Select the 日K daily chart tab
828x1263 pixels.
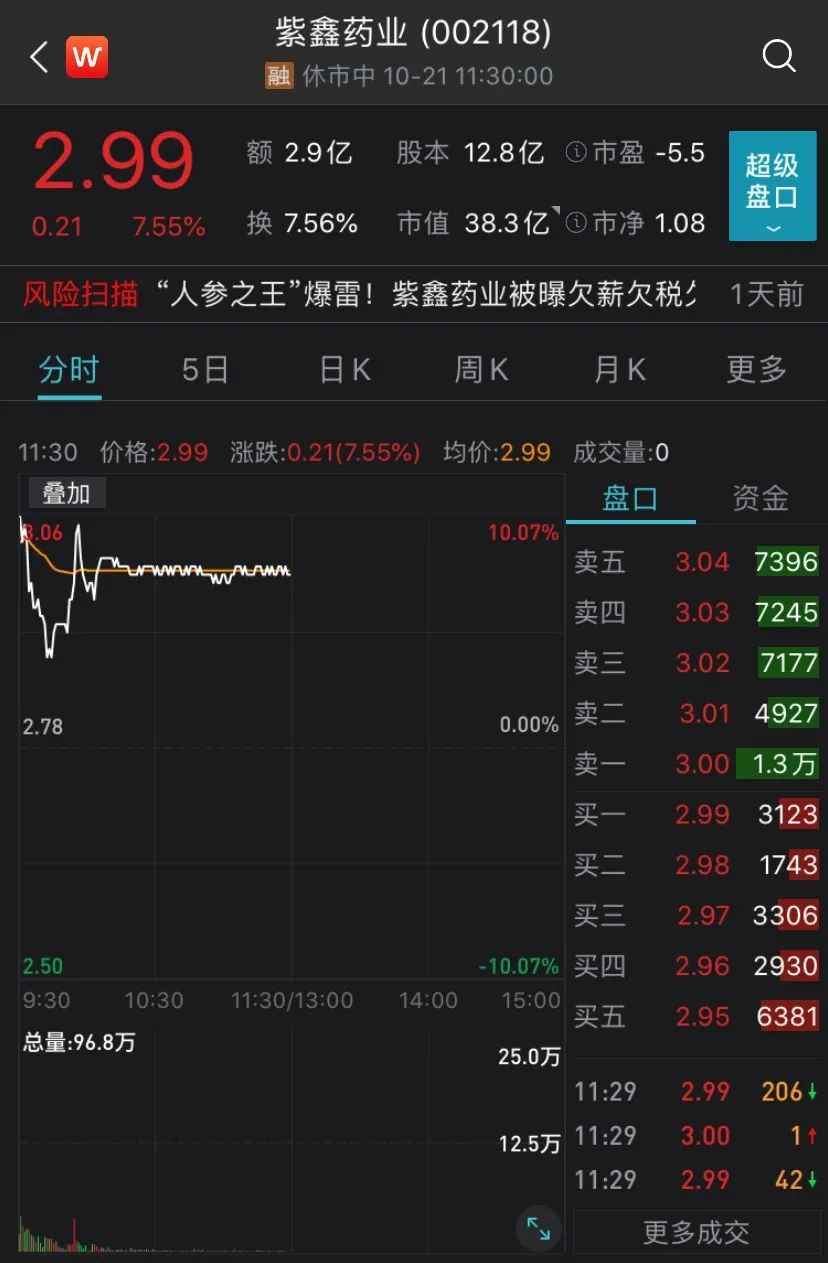342,369
